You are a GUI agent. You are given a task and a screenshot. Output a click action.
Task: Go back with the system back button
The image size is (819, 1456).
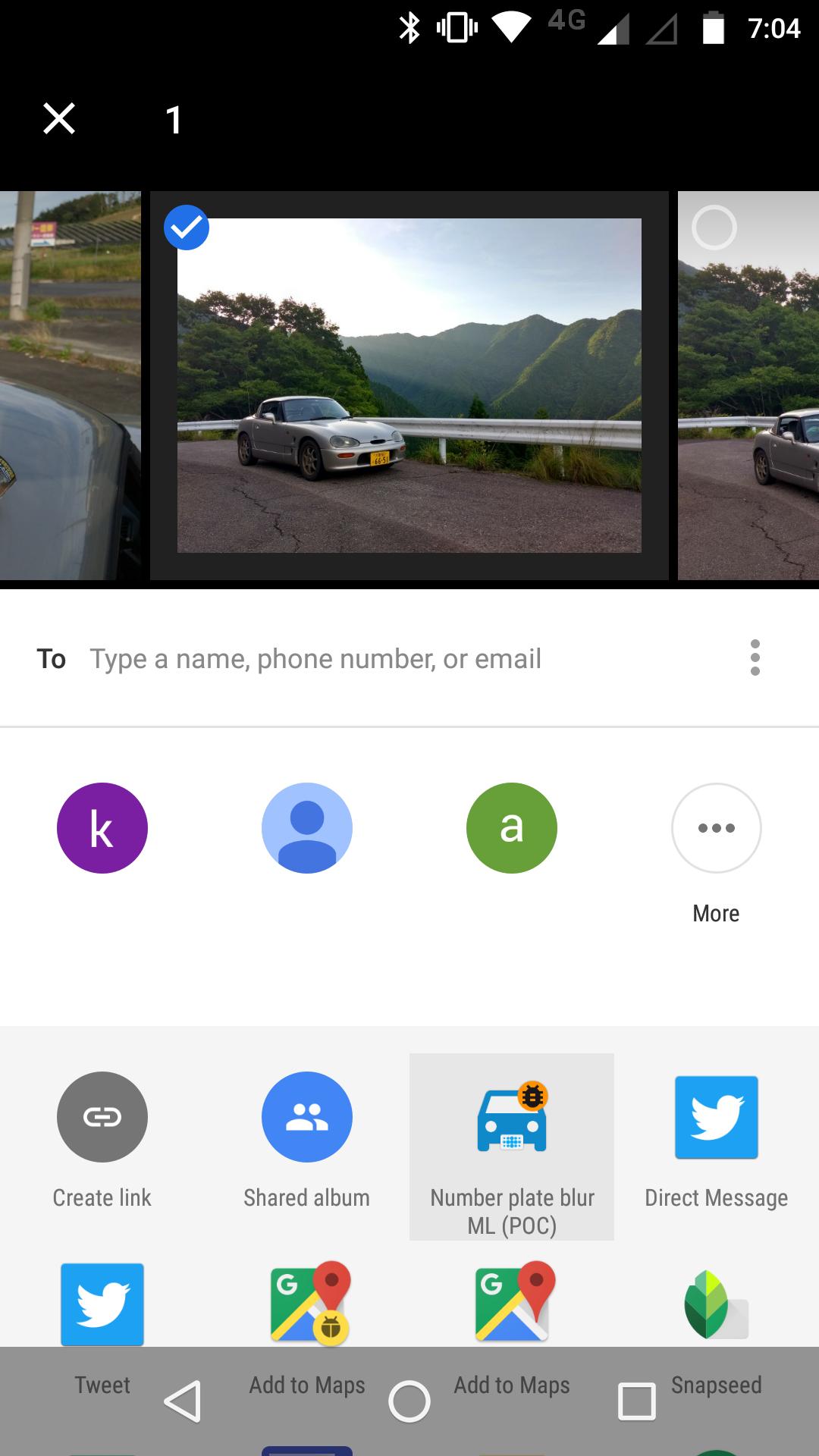183,1401
